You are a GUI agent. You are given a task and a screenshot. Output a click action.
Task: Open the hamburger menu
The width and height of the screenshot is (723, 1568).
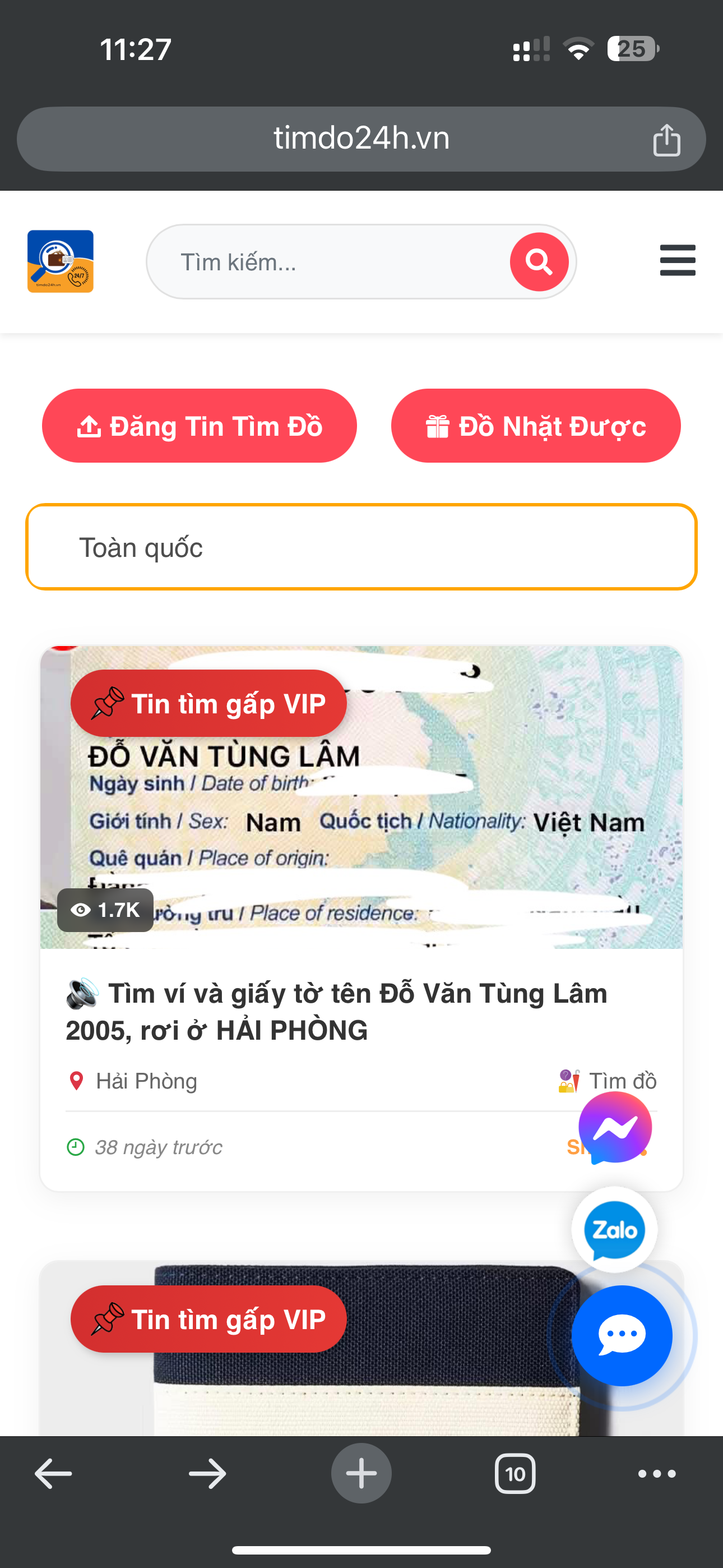678,261
